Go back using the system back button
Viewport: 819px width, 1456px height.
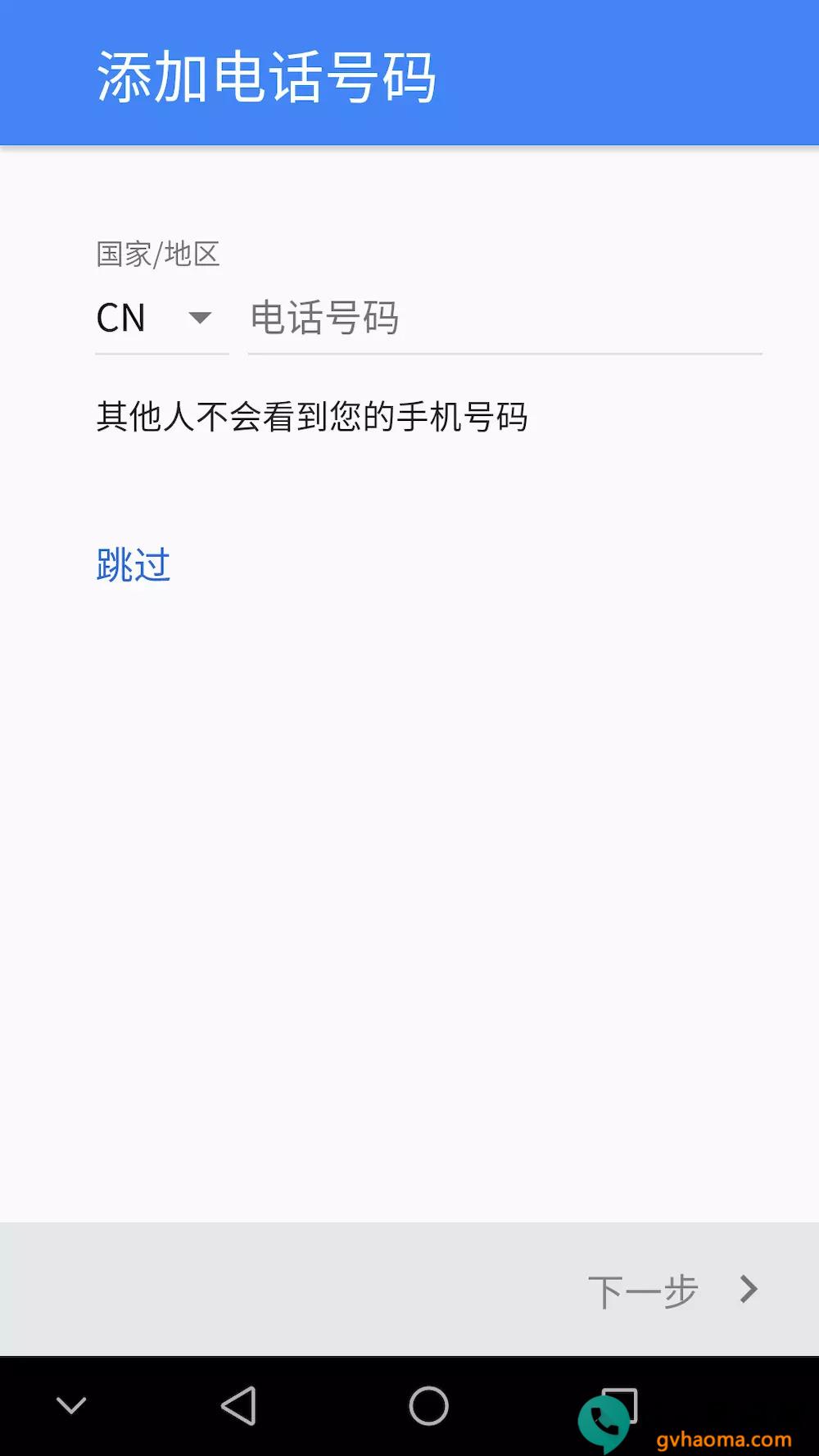tap(239, 1406)
